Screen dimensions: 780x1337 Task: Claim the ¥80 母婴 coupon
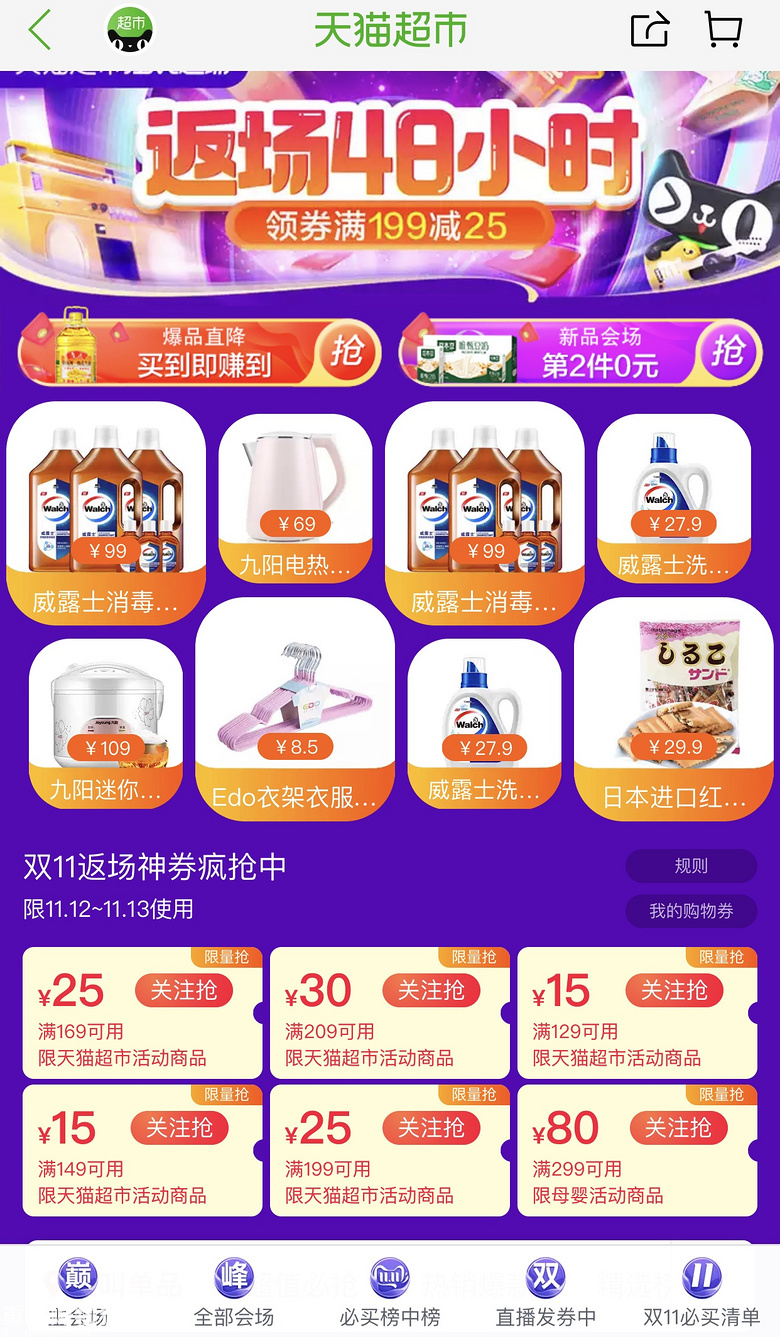point(678,1128)
